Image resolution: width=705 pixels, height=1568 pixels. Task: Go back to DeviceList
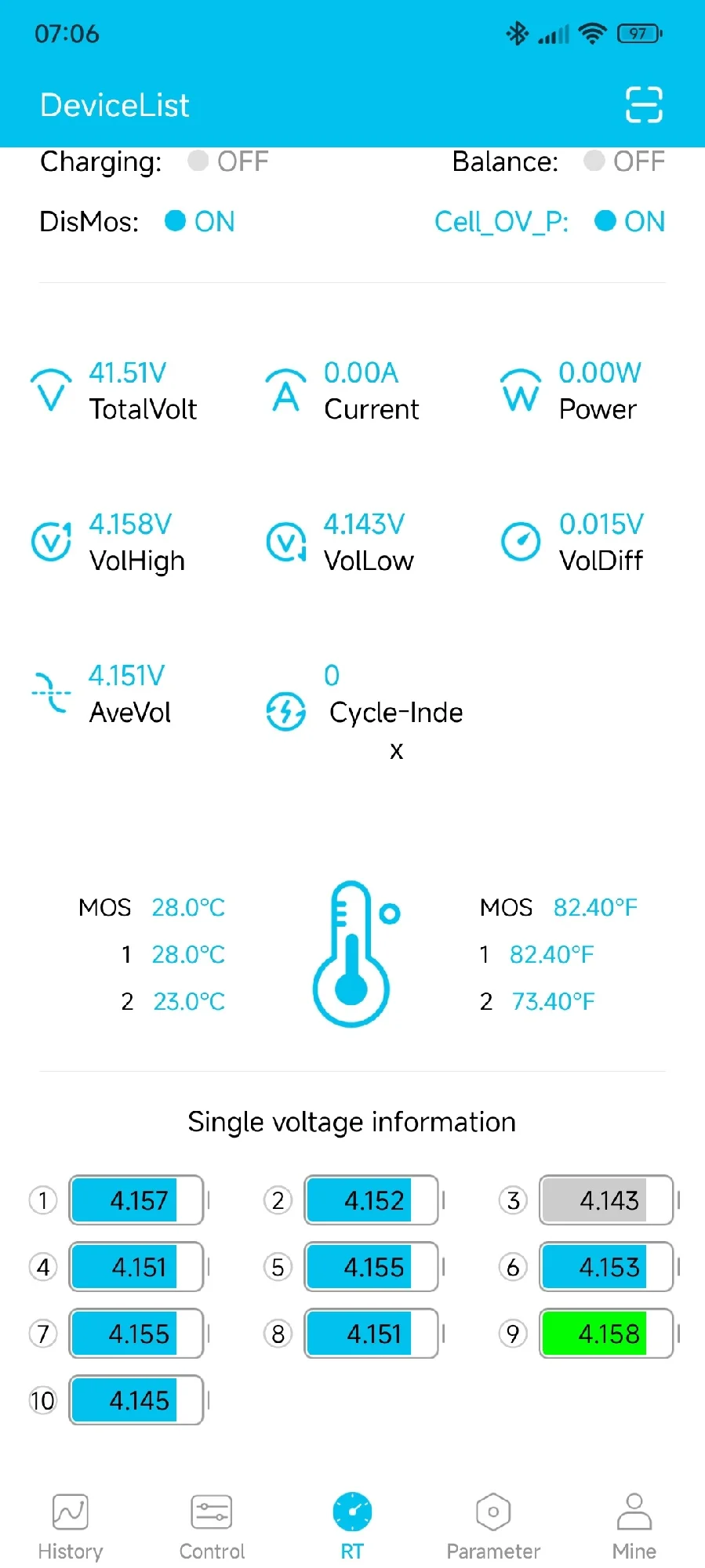pos(114,105)
